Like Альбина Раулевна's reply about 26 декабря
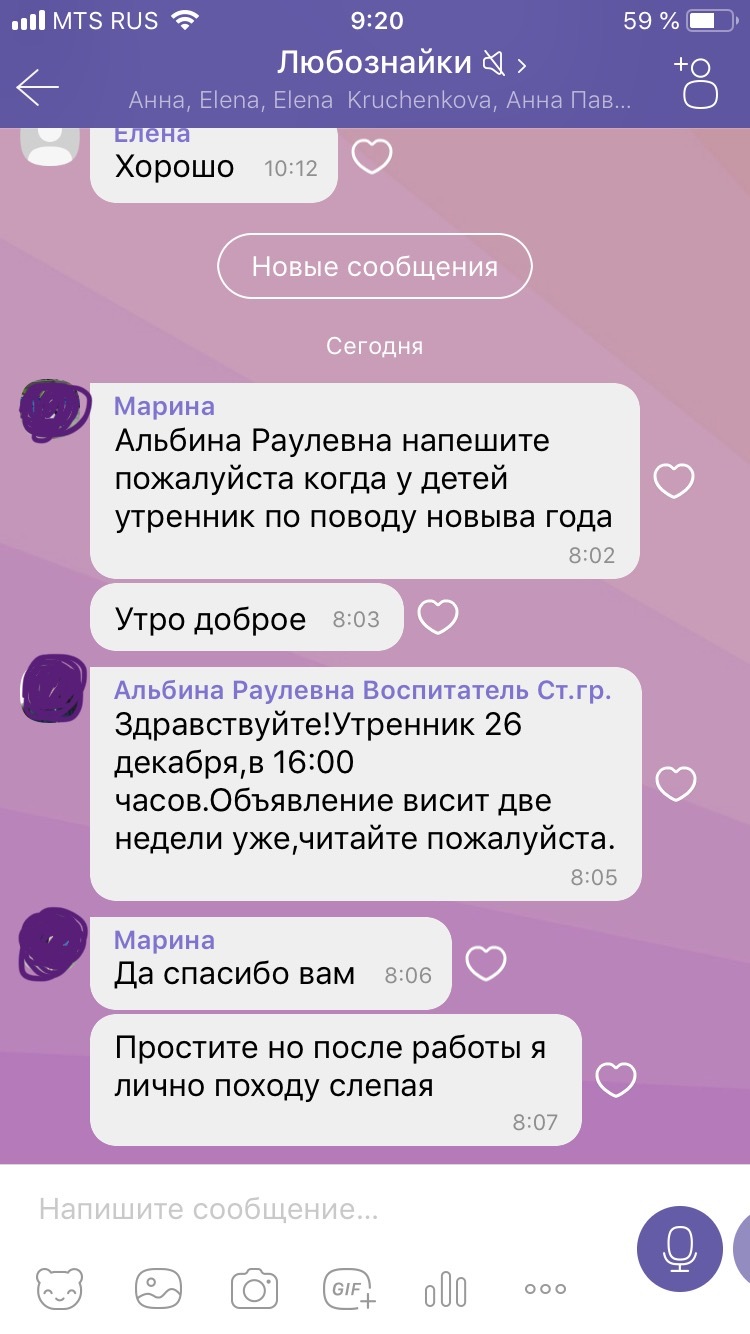This screenshot has width=750, height=1334. click(675, 783)
